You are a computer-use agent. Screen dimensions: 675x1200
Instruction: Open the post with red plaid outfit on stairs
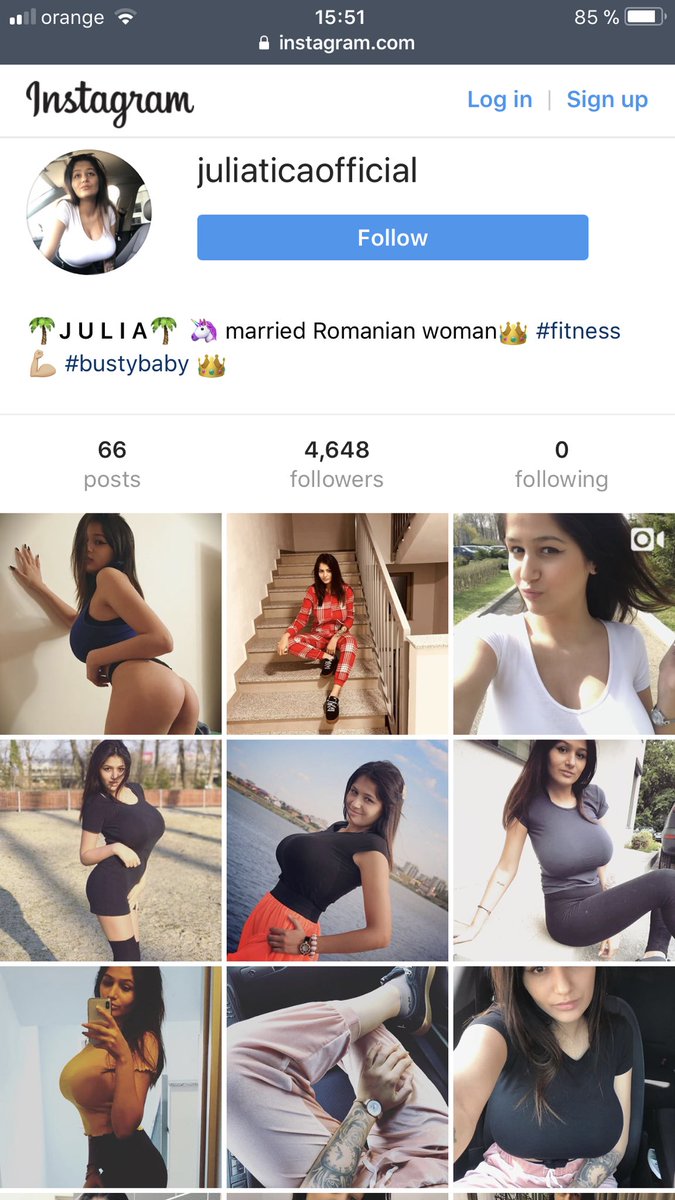pos(336,624)
